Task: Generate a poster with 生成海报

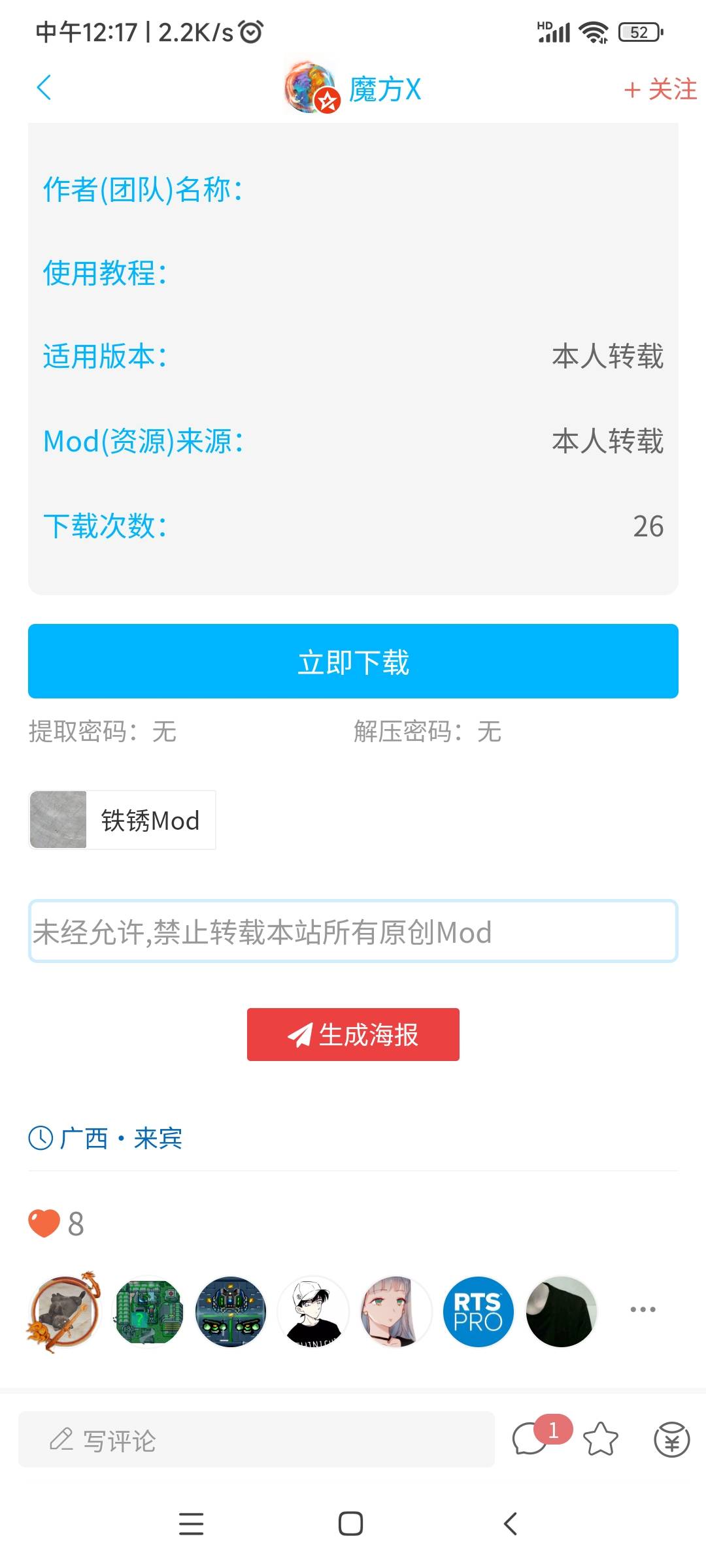Action: 353,1034
